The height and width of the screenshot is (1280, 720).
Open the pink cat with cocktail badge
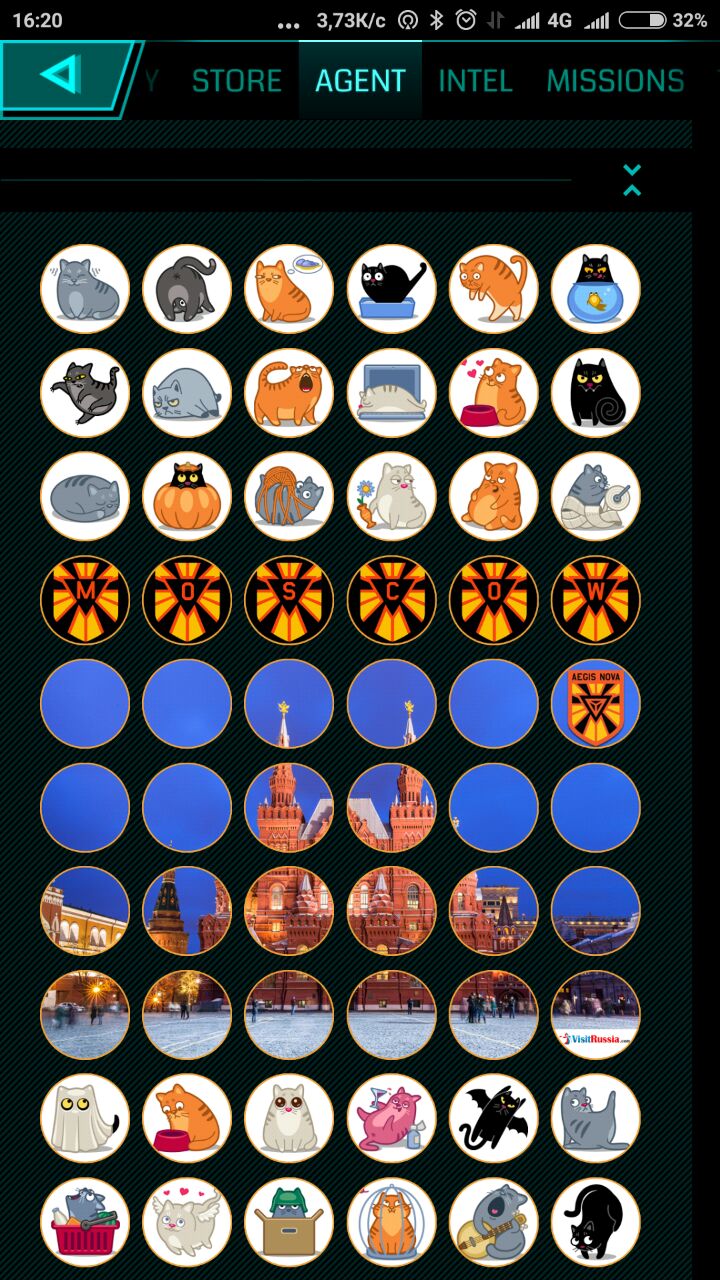[392, 1119]
